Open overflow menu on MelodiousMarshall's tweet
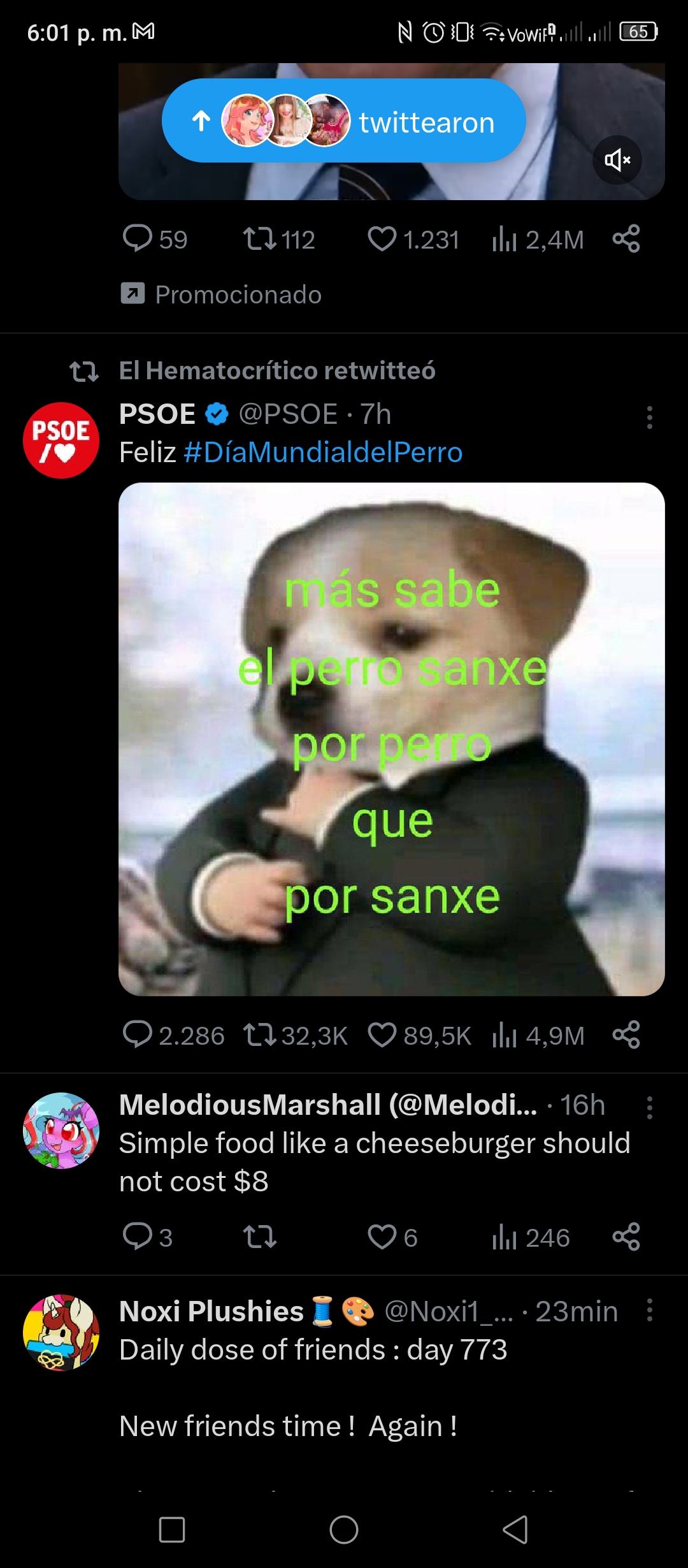Viewport: 688px width, 1568px height. (x=649, y=1108)
